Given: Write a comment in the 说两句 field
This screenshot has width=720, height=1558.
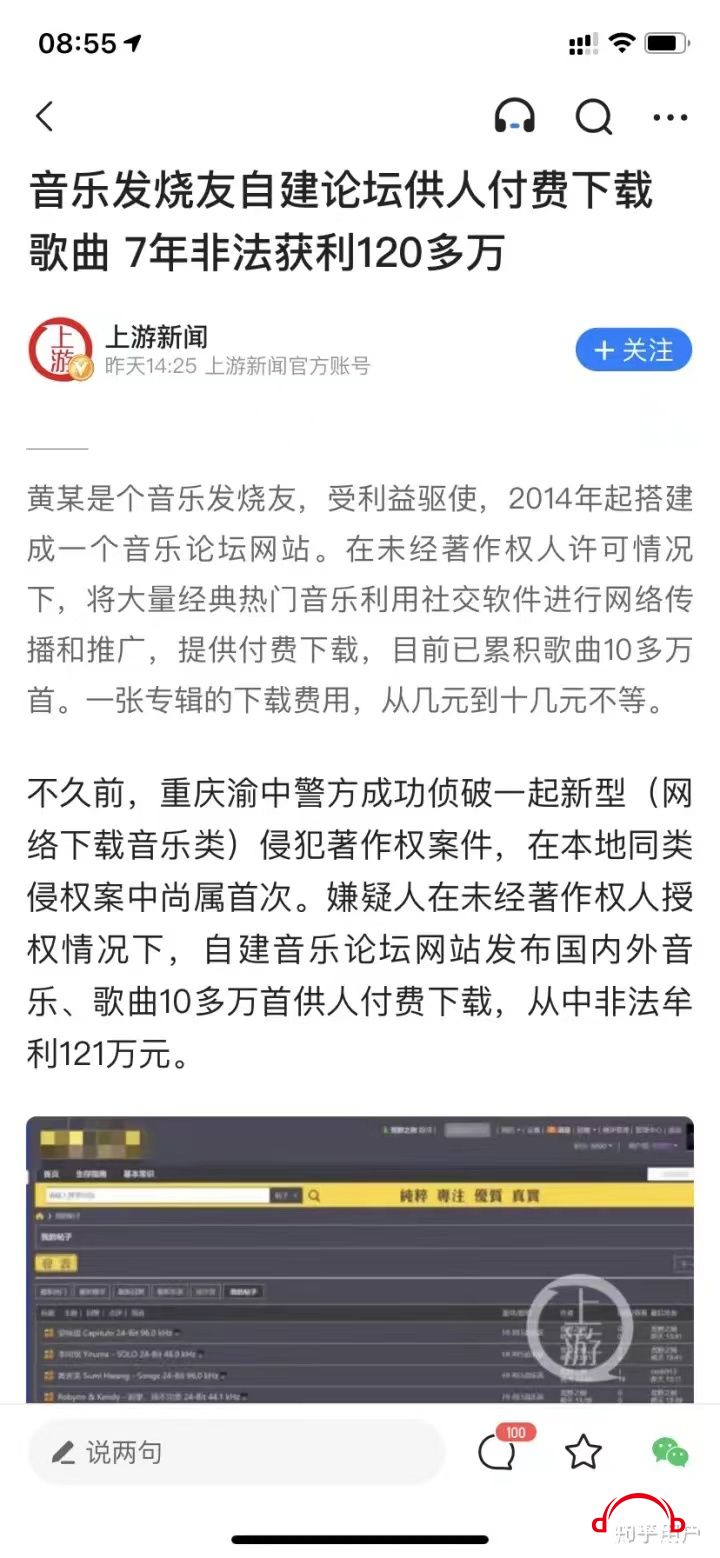Looking at the screenshot, I should (236, 1452).
